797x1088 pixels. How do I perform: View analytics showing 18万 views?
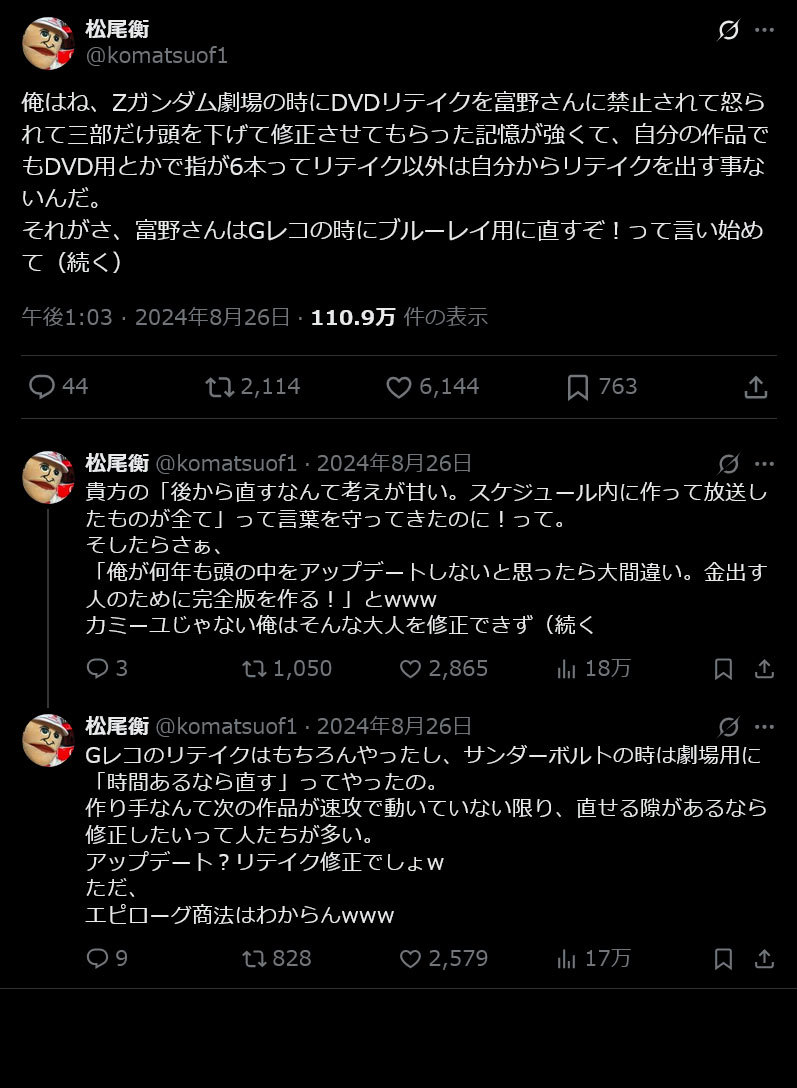click(567, 669)
